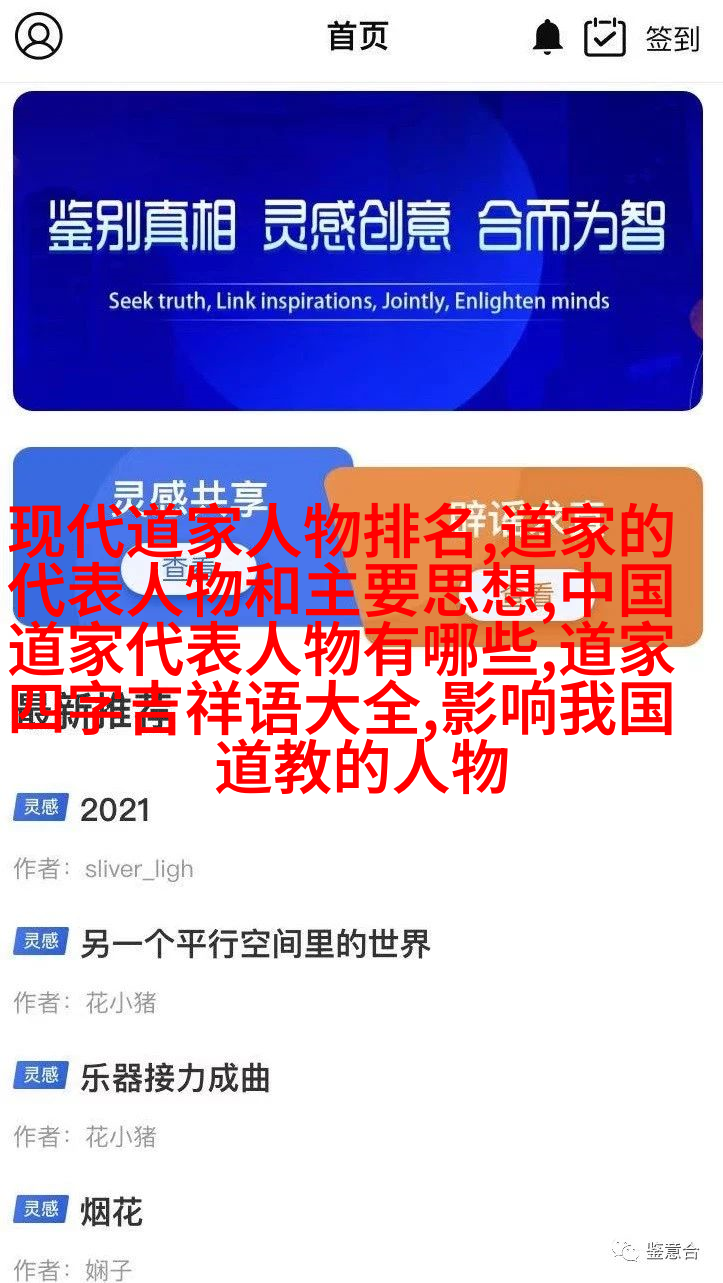The width and height of the screenshot is (723, 1283).
Task: Open the post 另一个平行空间里的世界
Action: (255, 943)
